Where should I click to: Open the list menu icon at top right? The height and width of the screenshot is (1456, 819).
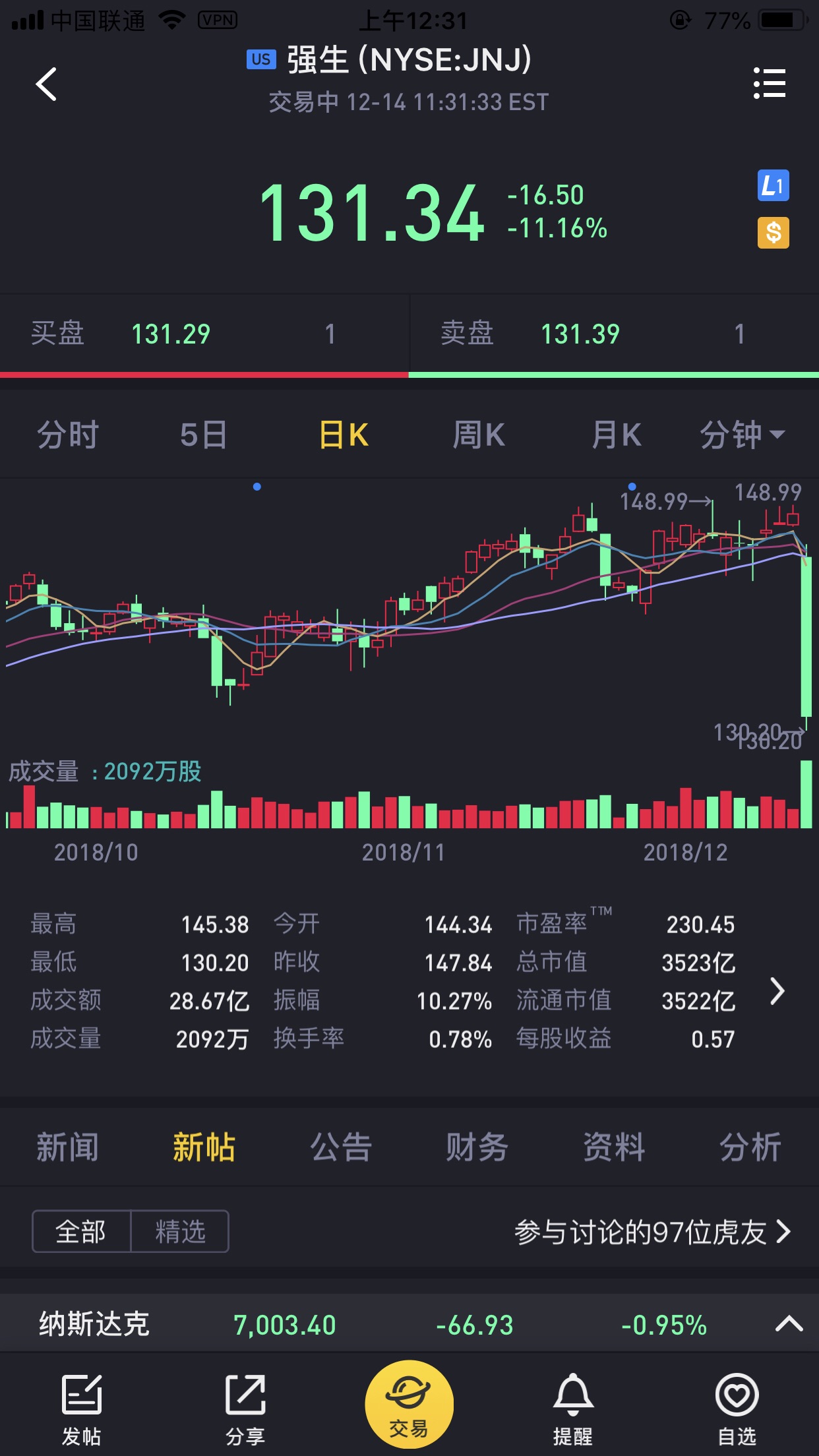point(770,83)
